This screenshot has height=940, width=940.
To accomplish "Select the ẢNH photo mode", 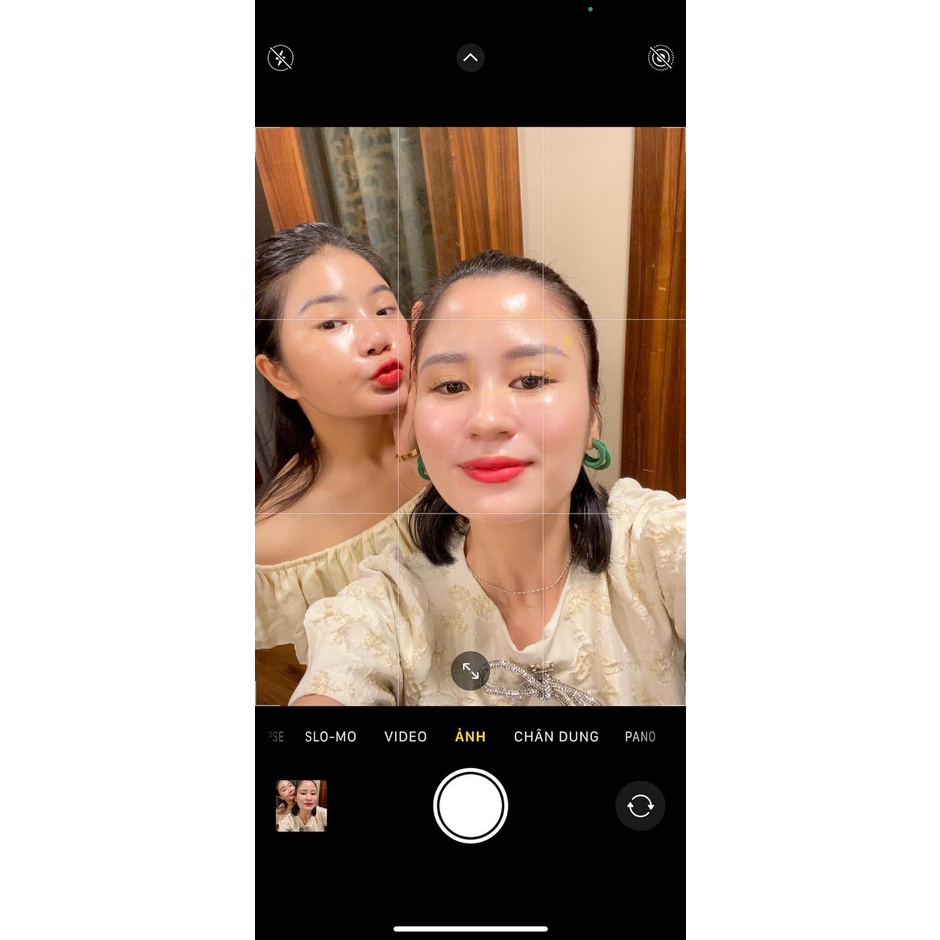I will pyautogui.click(x=470, y=737).
